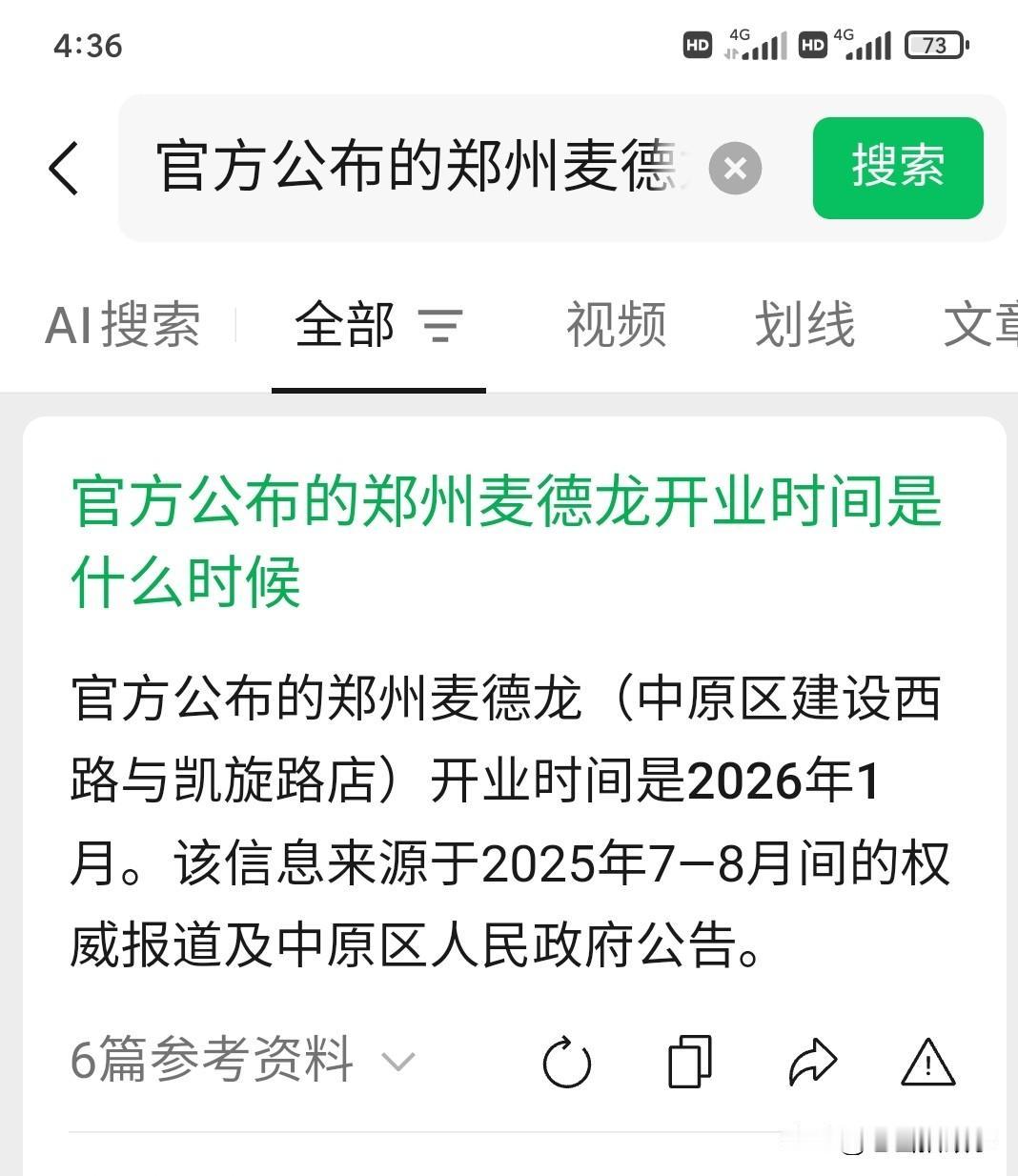Switch to the 视频 tab
Viewport: 1018px width, 1176px height.
pos(616,327)
